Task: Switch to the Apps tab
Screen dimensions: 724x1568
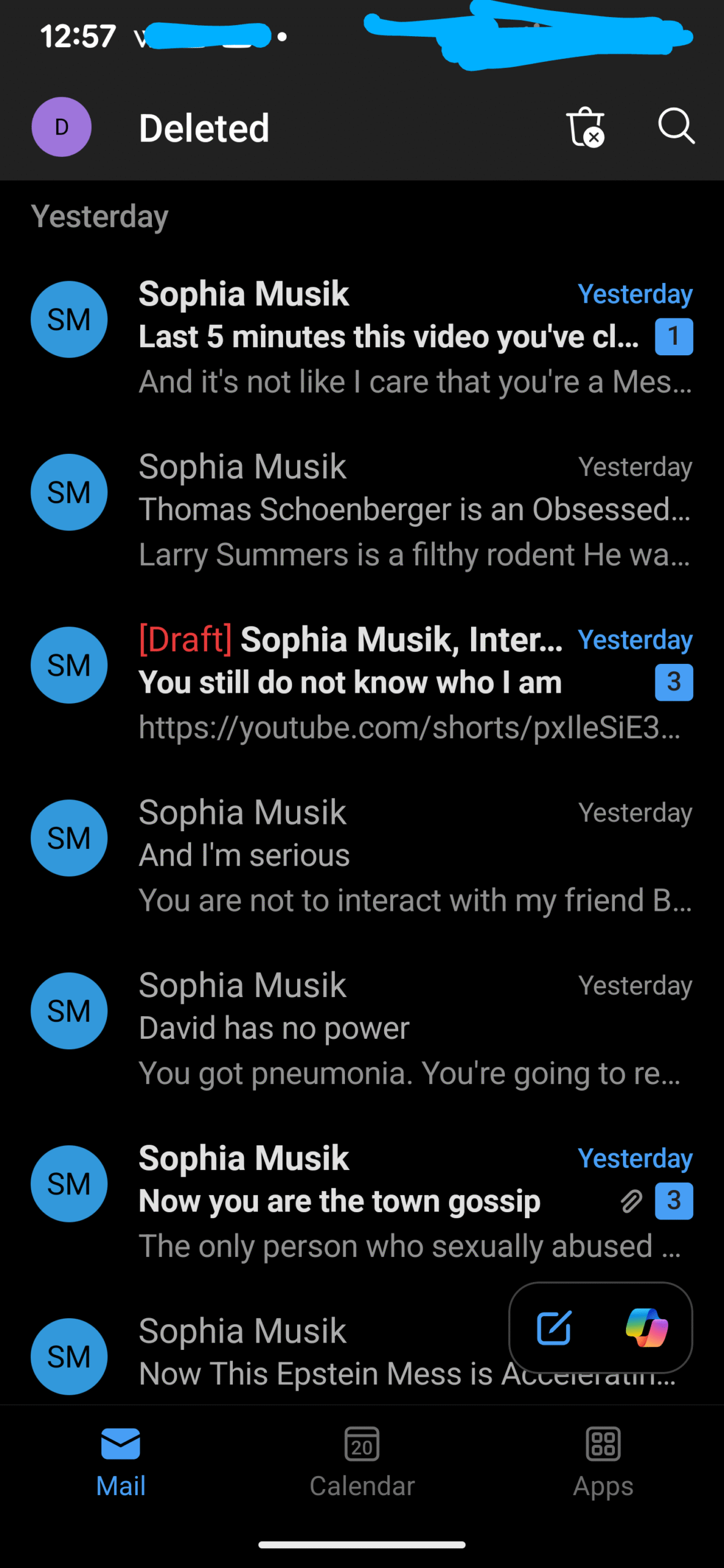Action: [603, 1460]
